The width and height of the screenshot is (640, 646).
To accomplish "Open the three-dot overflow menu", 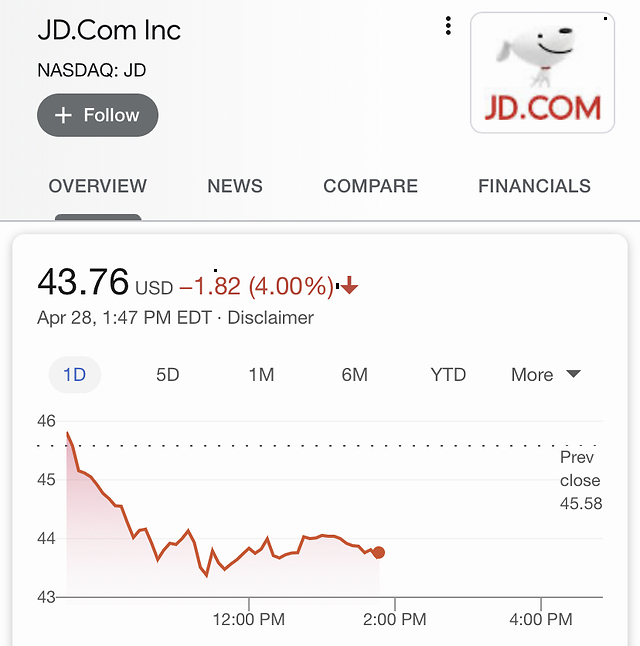I will [x=448, y=27].
